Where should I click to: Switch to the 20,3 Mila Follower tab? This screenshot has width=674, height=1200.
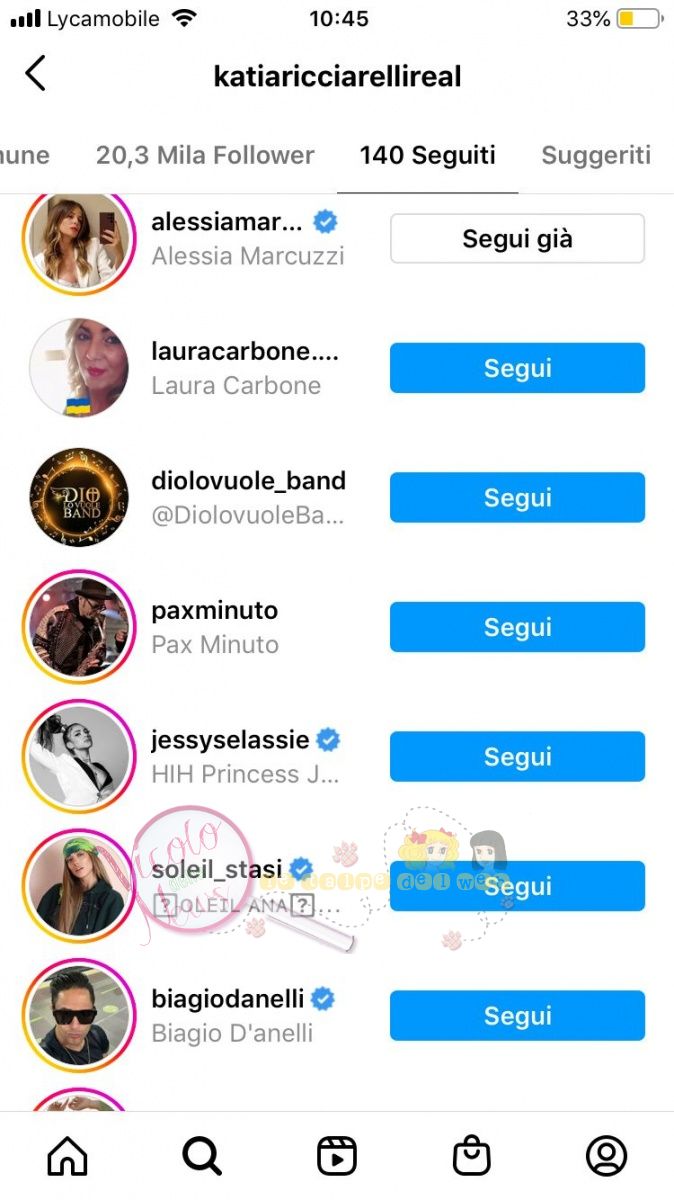(x=205, y=155)
